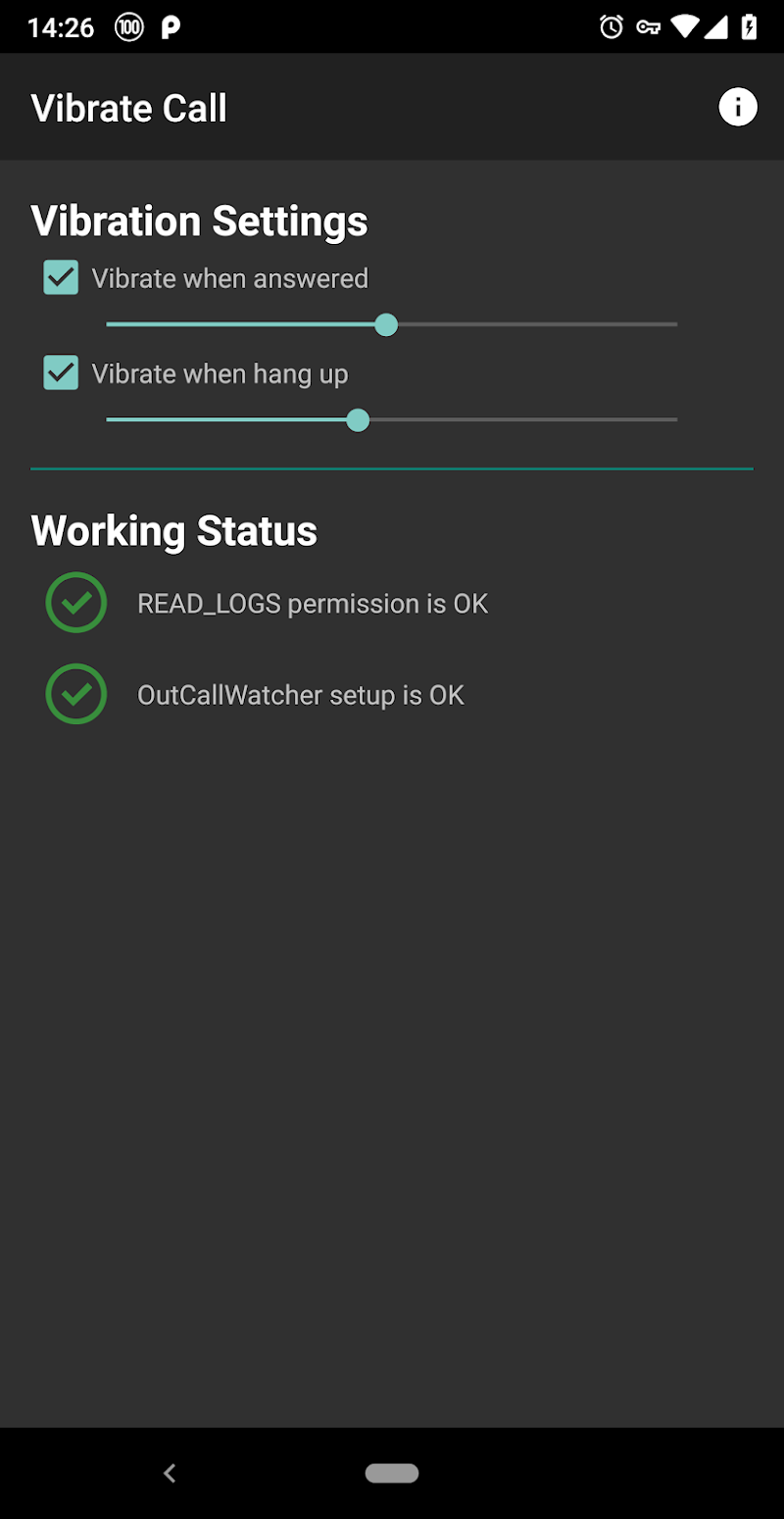Uncheck Vibrate when answered
784x1519 pixels.
[61, 278]
